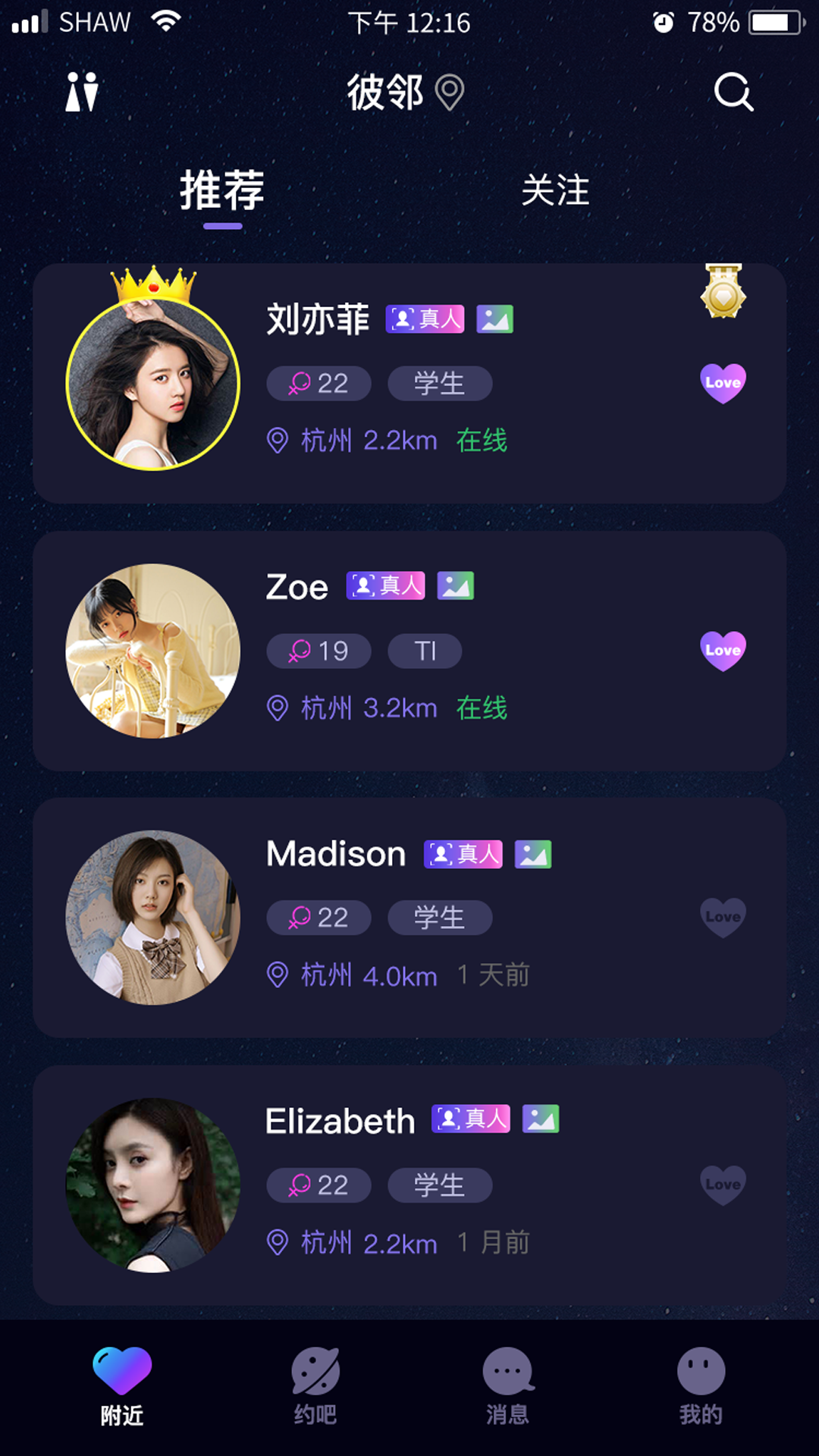
Task: Send Love to 刘亦菲
Action: (x=723, y=383)
